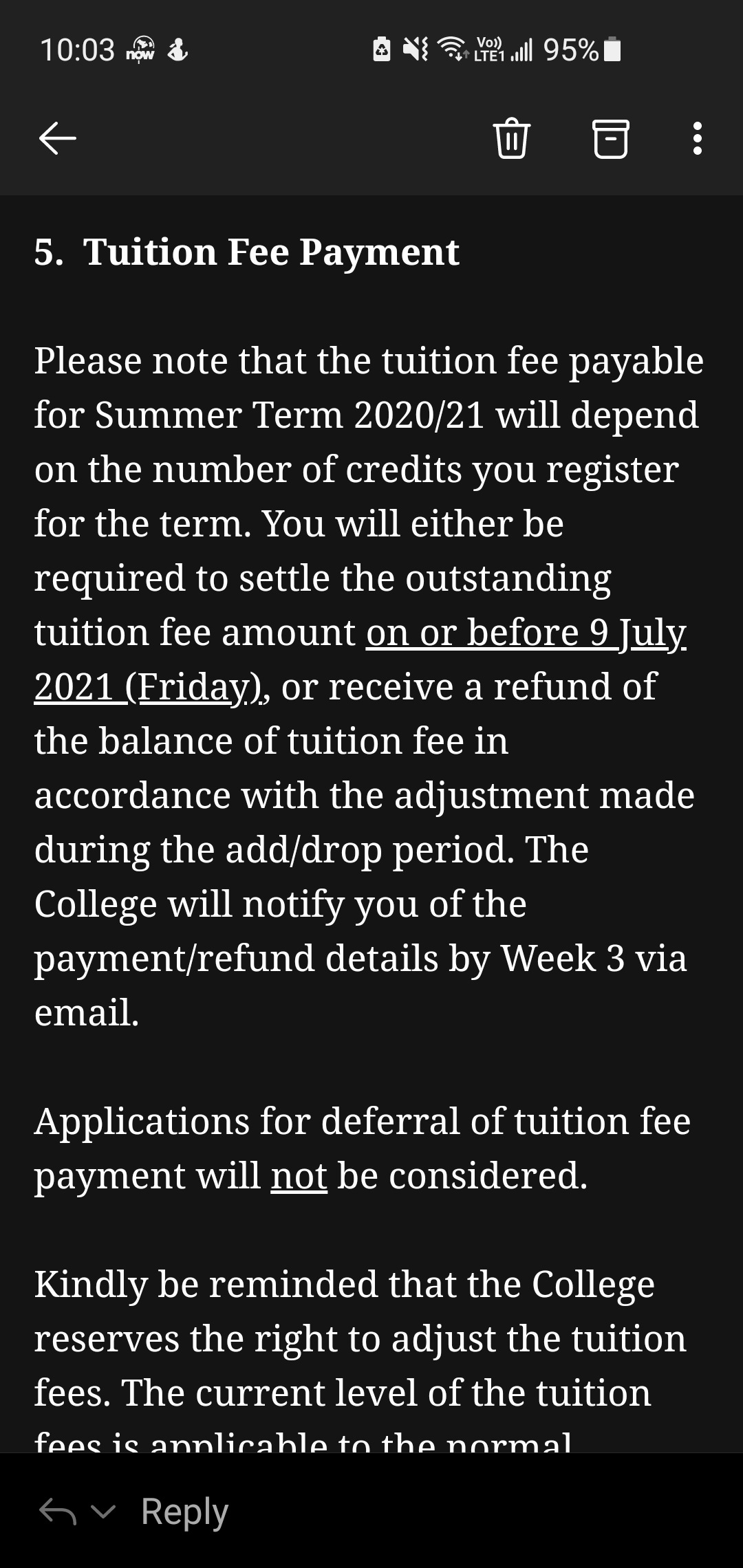Expand the reply options dropdown arrow
The image size is (743, 1568).
tap(103, 1511)
